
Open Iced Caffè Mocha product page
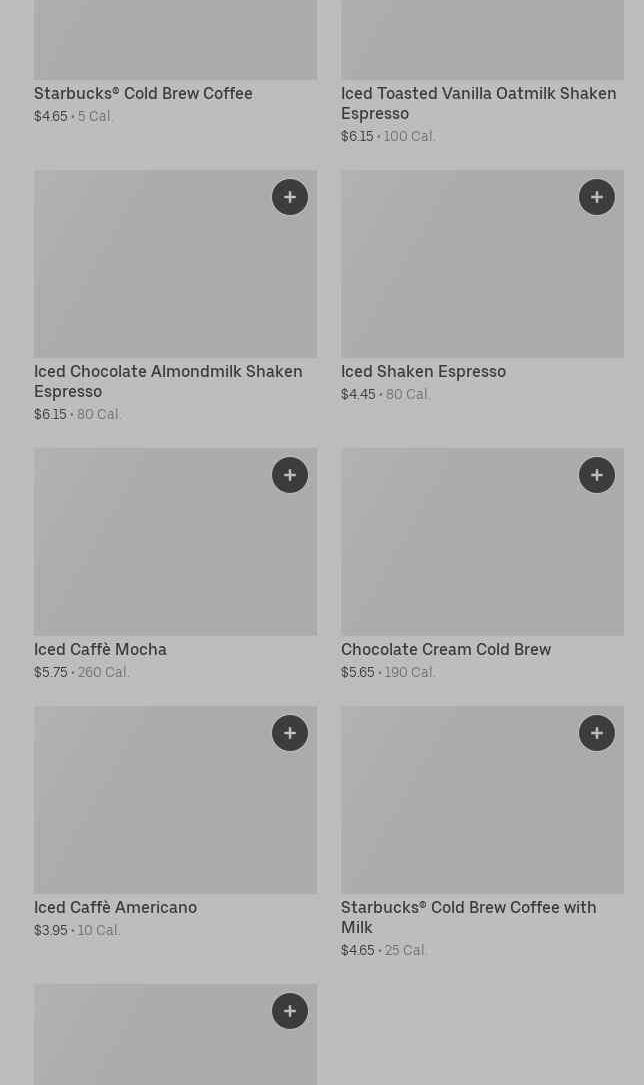tap(100, 650)
